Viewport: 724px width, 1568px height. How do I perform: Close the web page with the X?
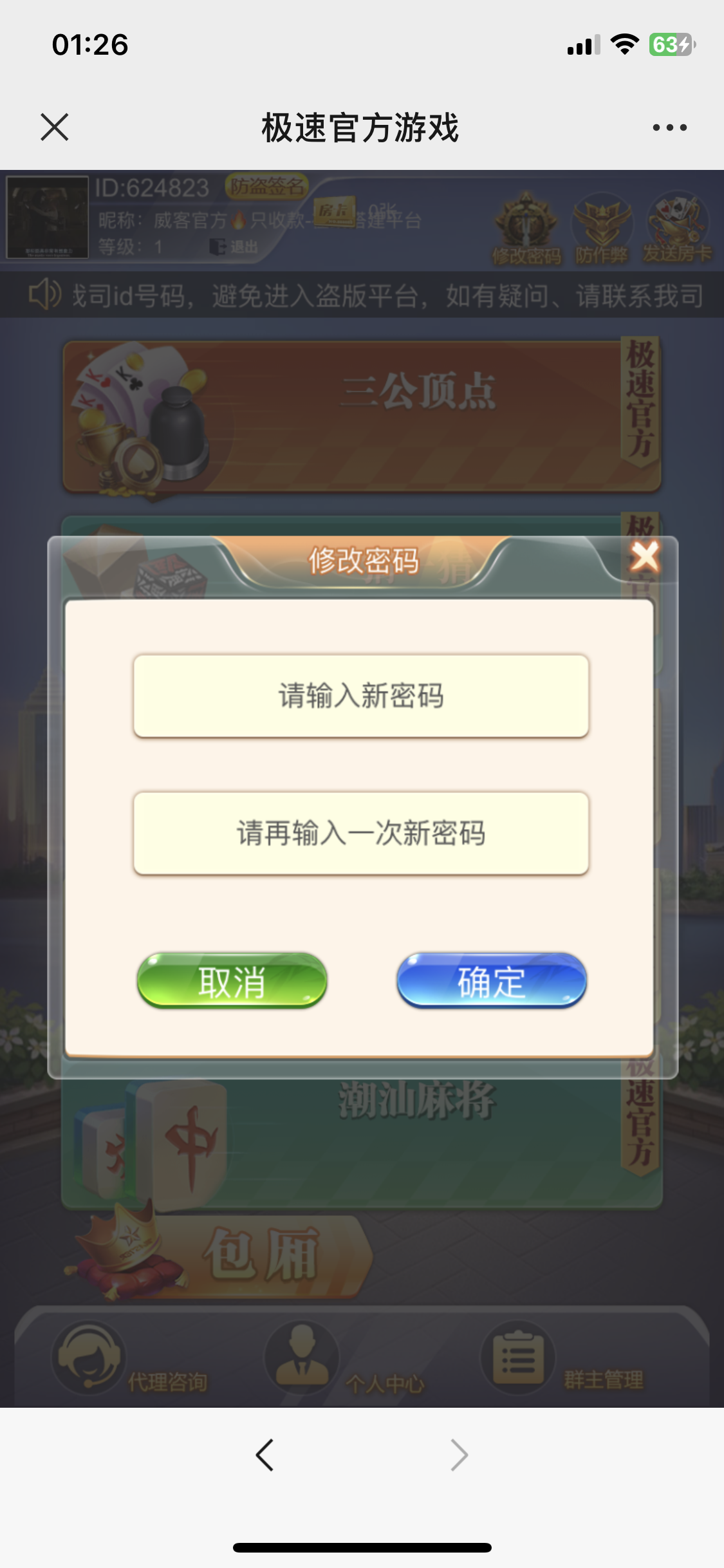(x=55, y=127)
